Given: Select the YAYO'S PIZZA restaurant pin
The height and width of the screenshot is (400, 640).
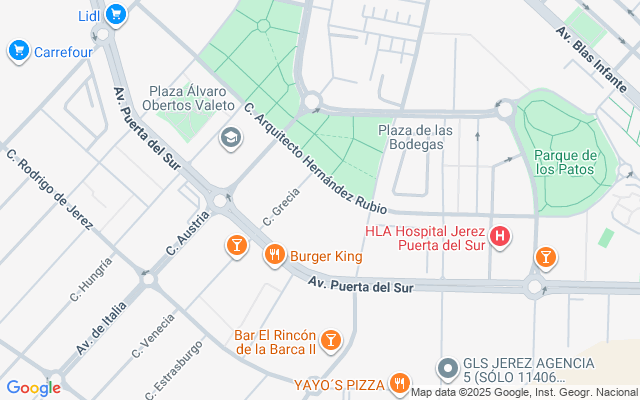Looking at the screenshot, I should [400, 383].
